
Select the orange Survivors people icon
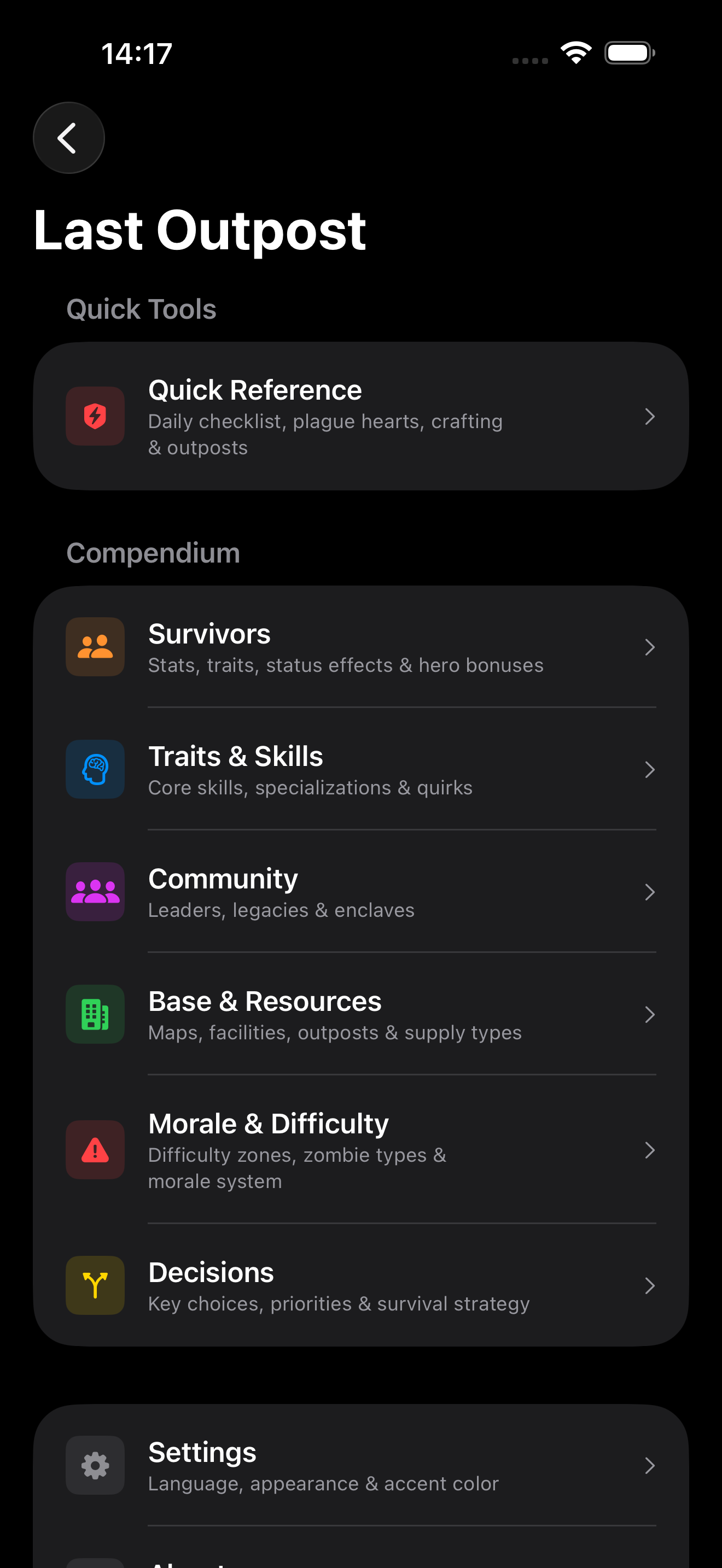[95, 647]
